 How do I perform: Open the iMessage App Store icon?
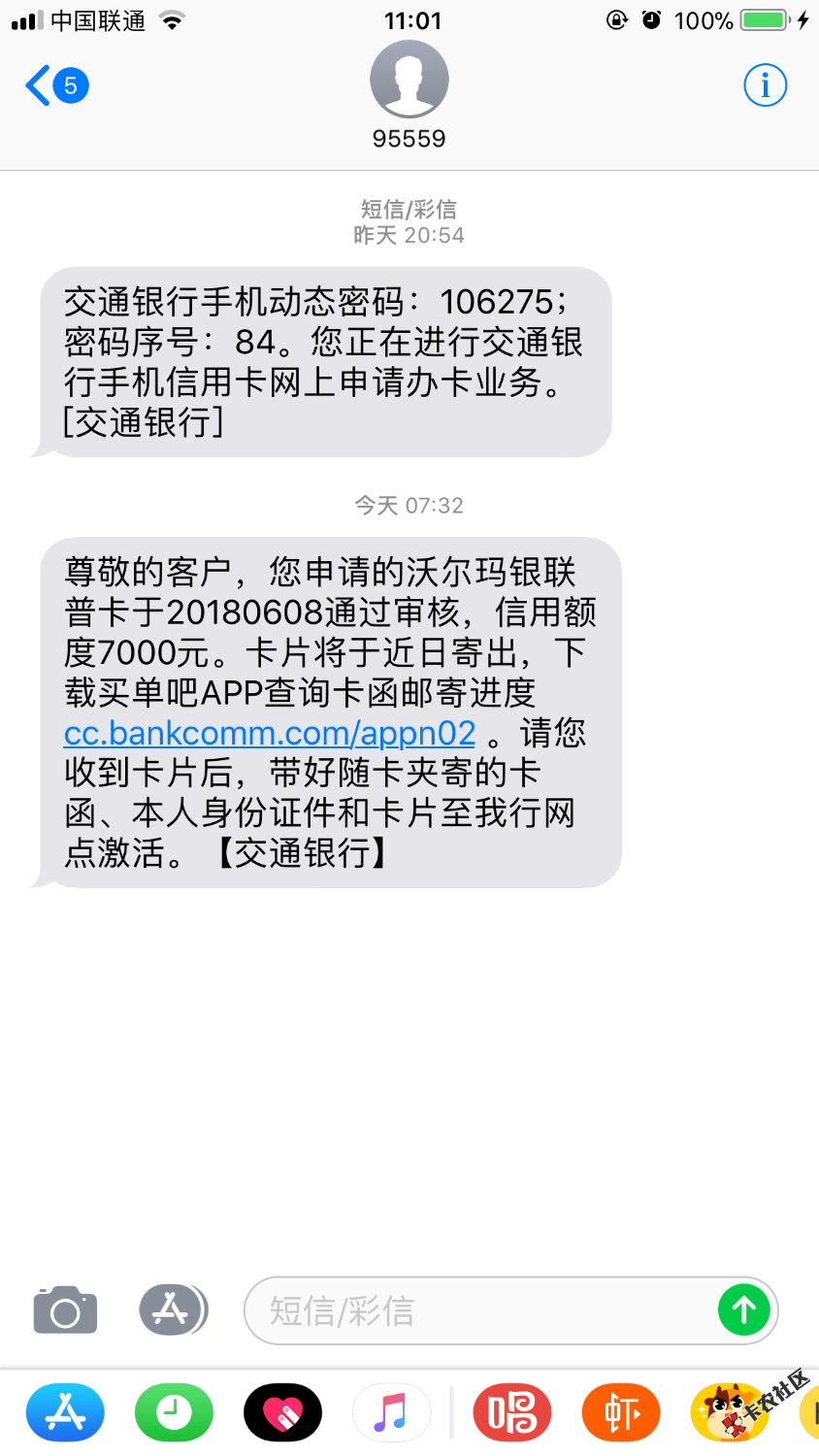click(x=173, y=1309)
